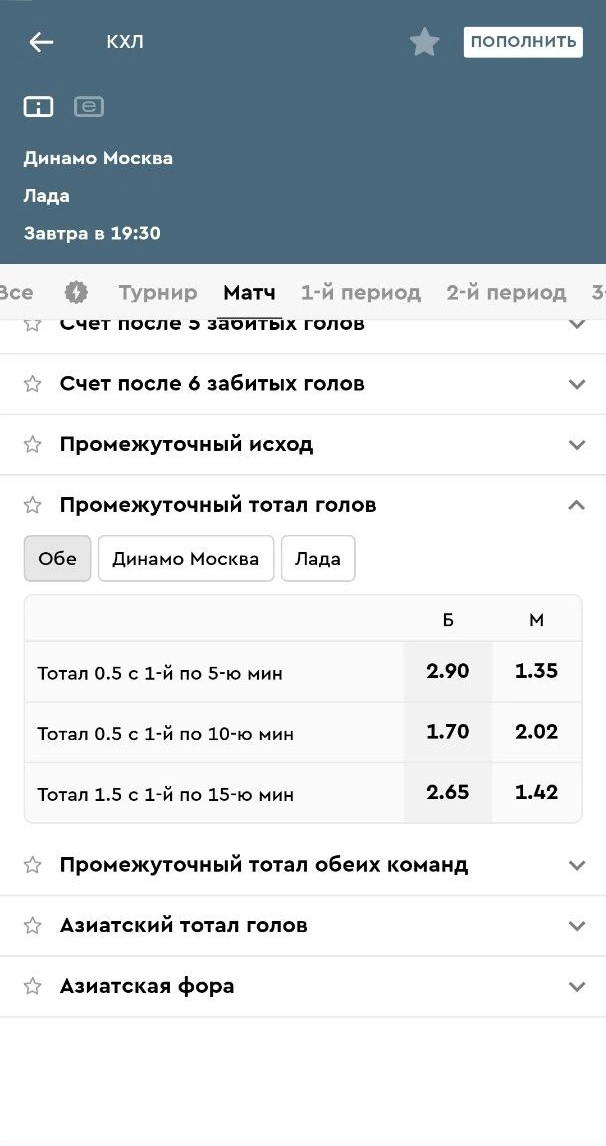Pick odds 2.02 under 0.5 by 10th minute
Screen dimensions: 606x1146
(536, 732)
